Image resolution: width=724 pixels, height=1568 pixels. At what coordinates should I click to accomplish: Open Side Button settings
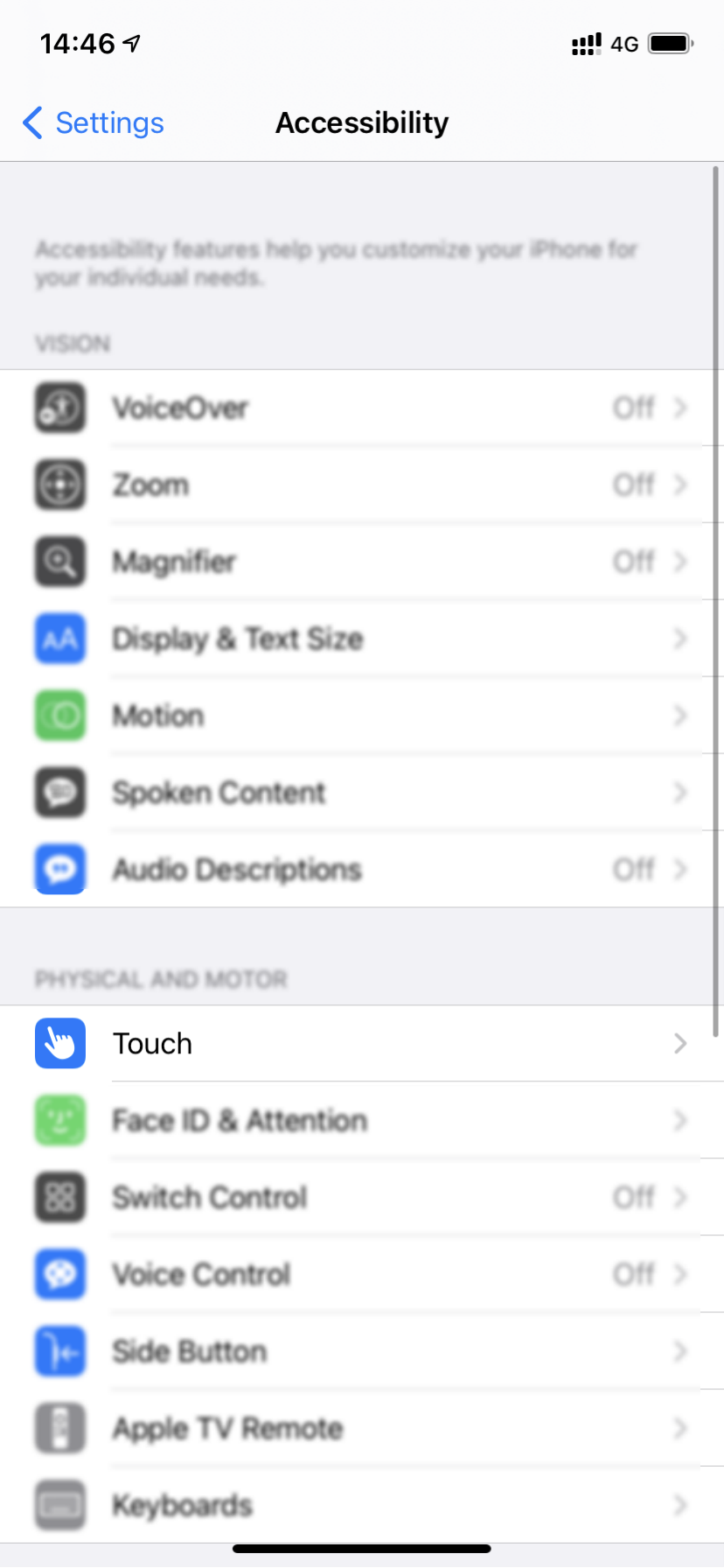point(362,1351)
